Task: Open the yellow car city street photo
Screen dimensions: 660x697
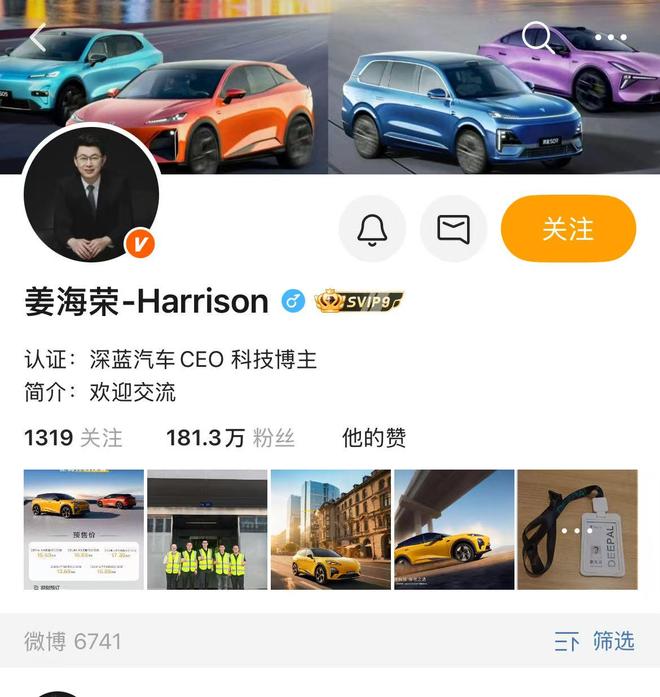Action: click(x=330, y=529)
